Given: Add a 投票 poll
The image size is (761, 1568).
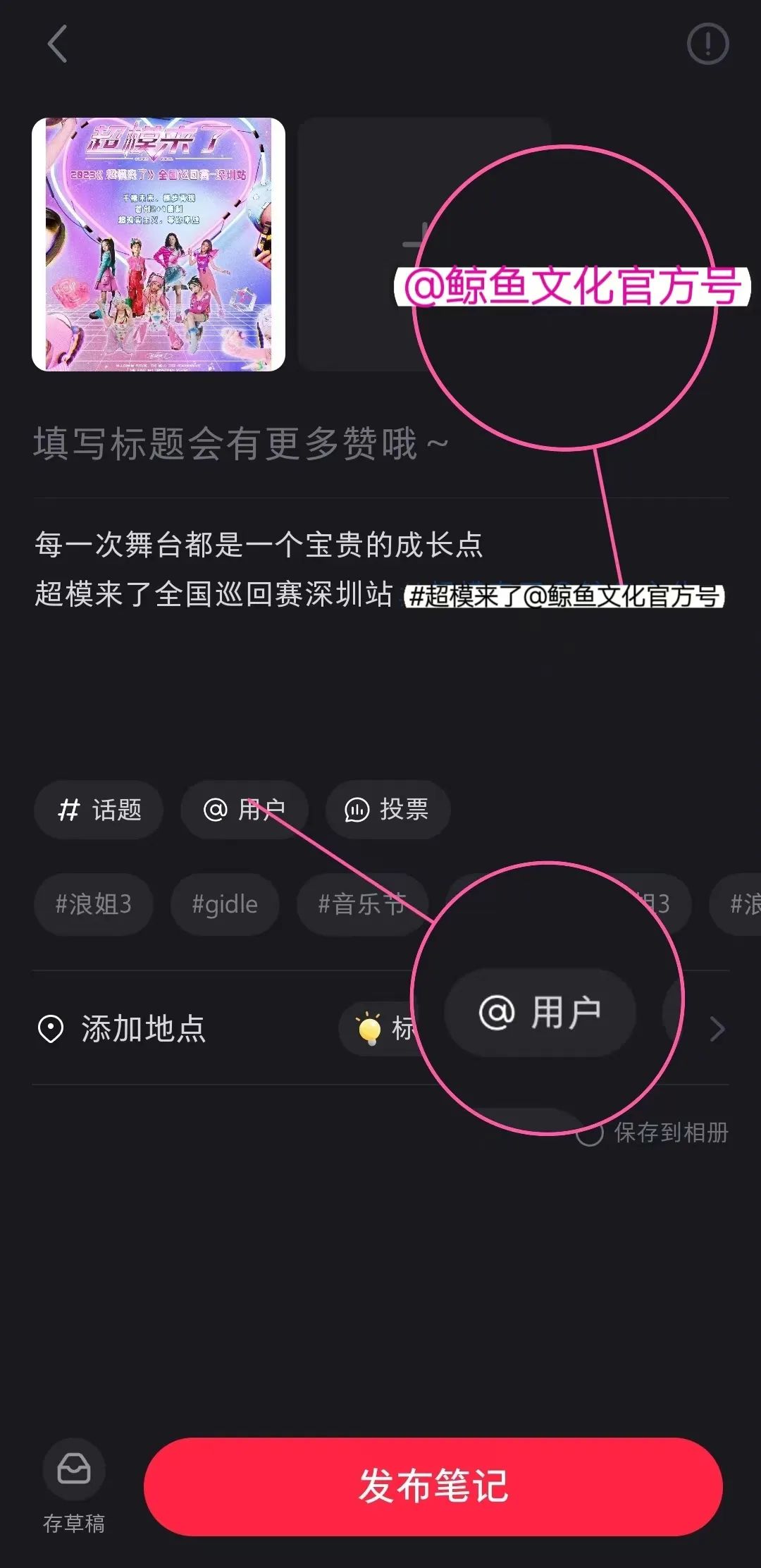Looking at the screenshot, I should pyautogui.click(x=387, y=810).
